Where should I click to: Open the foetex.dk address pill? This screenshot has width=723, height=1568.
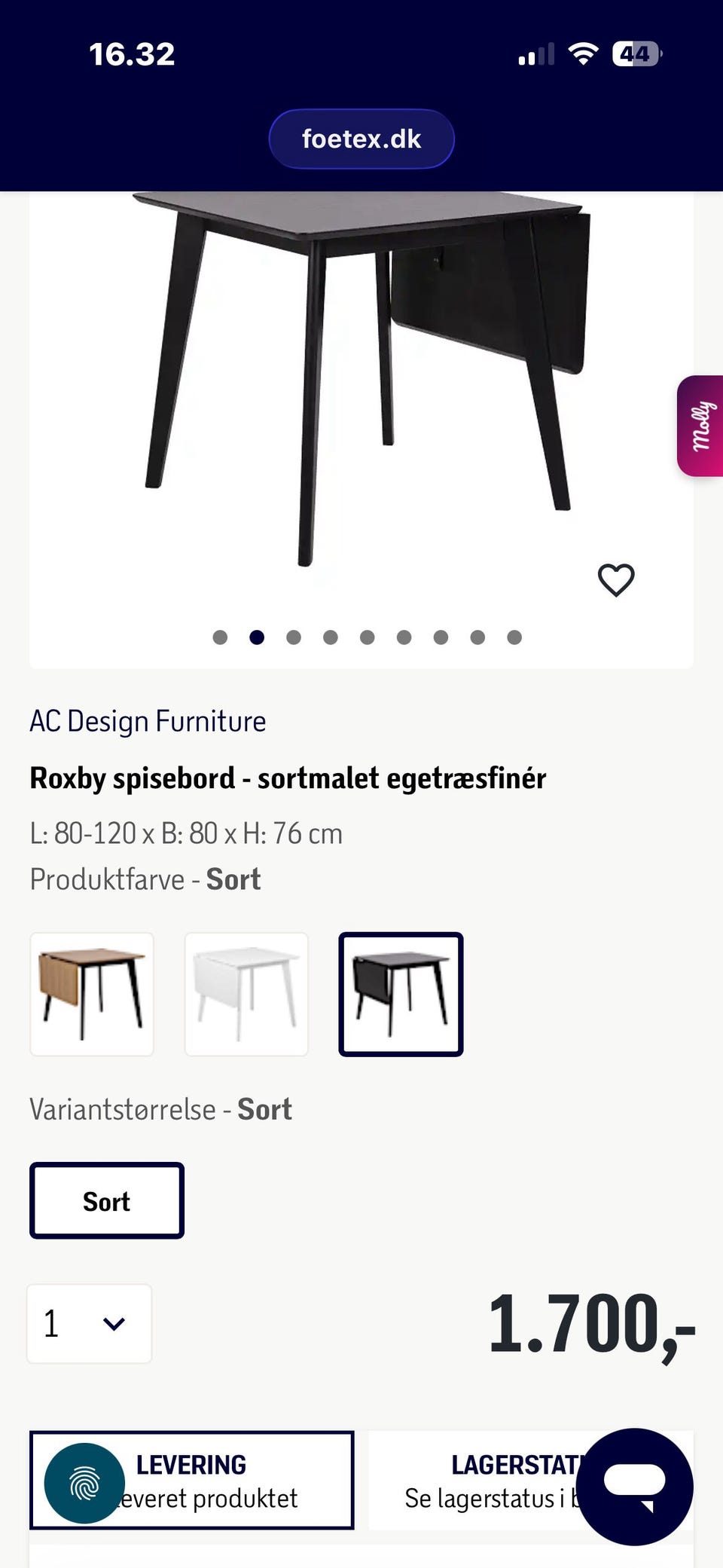point(361,138)
